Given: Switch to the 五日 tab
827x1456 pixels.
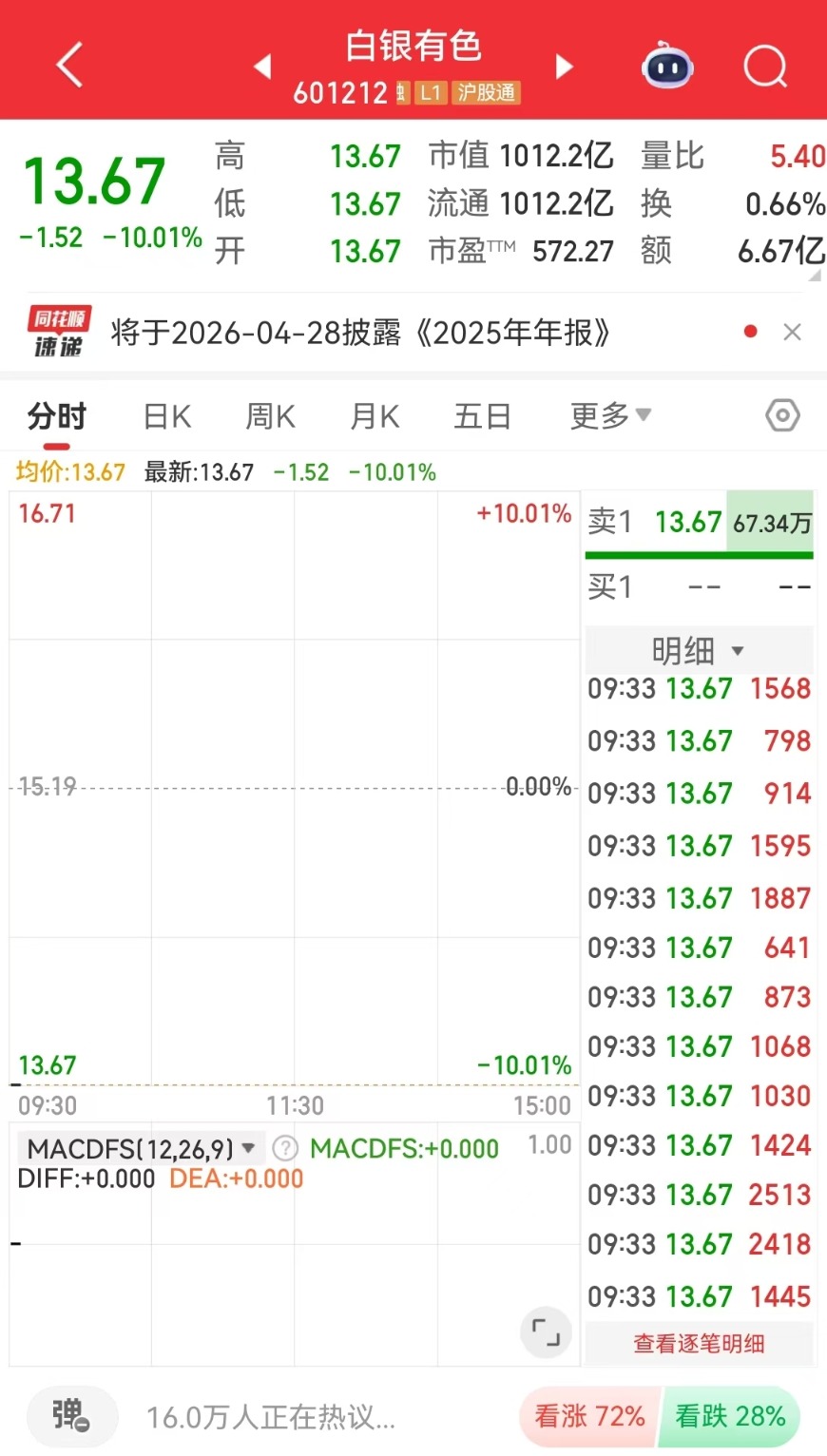Looking at the screenshot, I should click(x=482, y=415).
